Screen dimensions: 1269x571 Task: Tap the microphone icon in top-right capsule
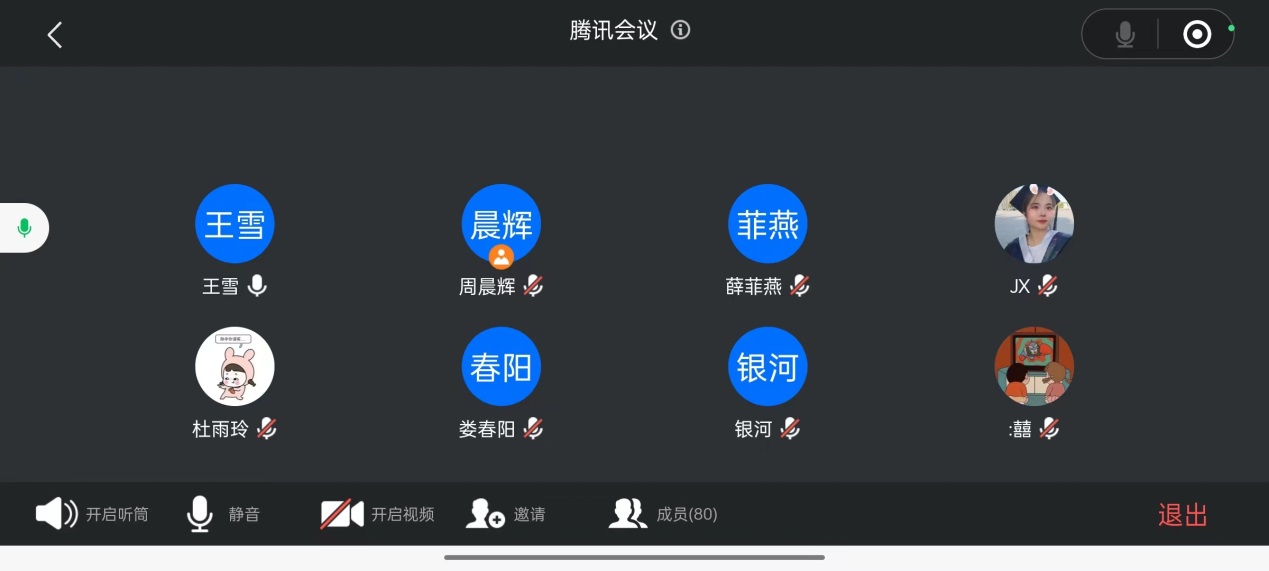click(1125, 35)
